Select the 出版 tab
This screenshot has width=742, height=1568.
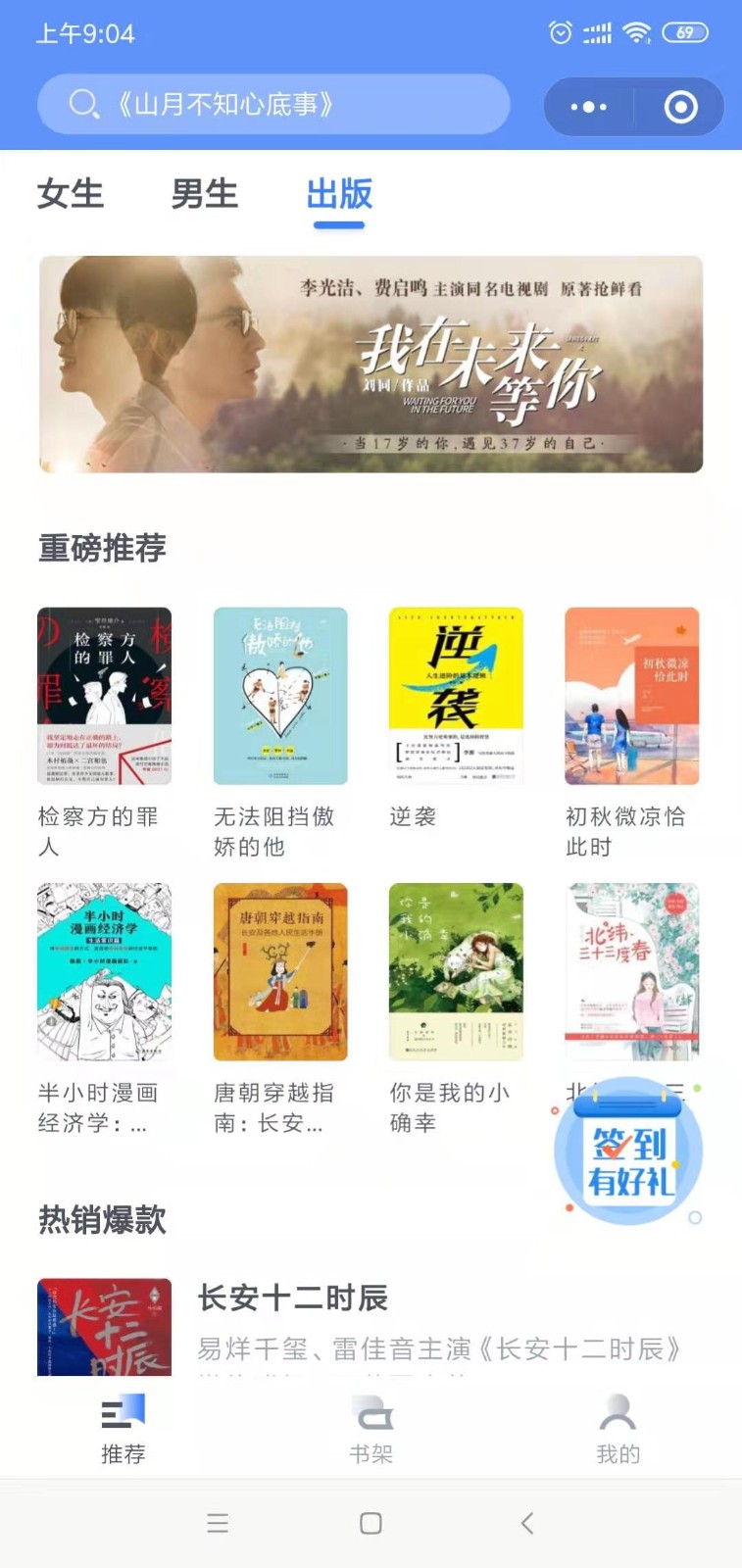point(339,194)
